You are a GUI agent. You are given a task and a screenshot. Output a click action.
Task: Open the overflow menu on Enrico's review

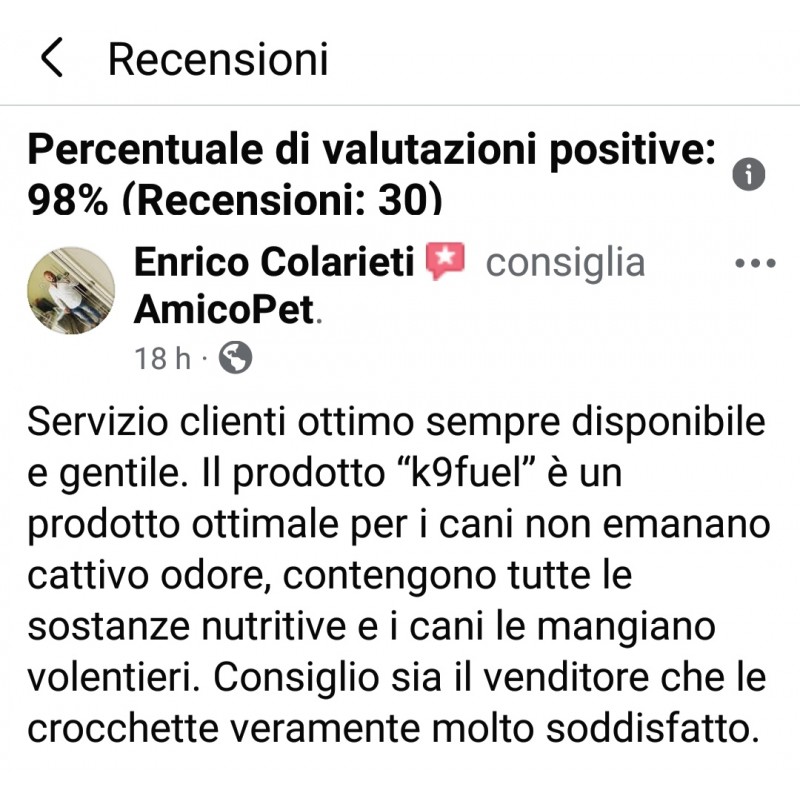[755, 264]
